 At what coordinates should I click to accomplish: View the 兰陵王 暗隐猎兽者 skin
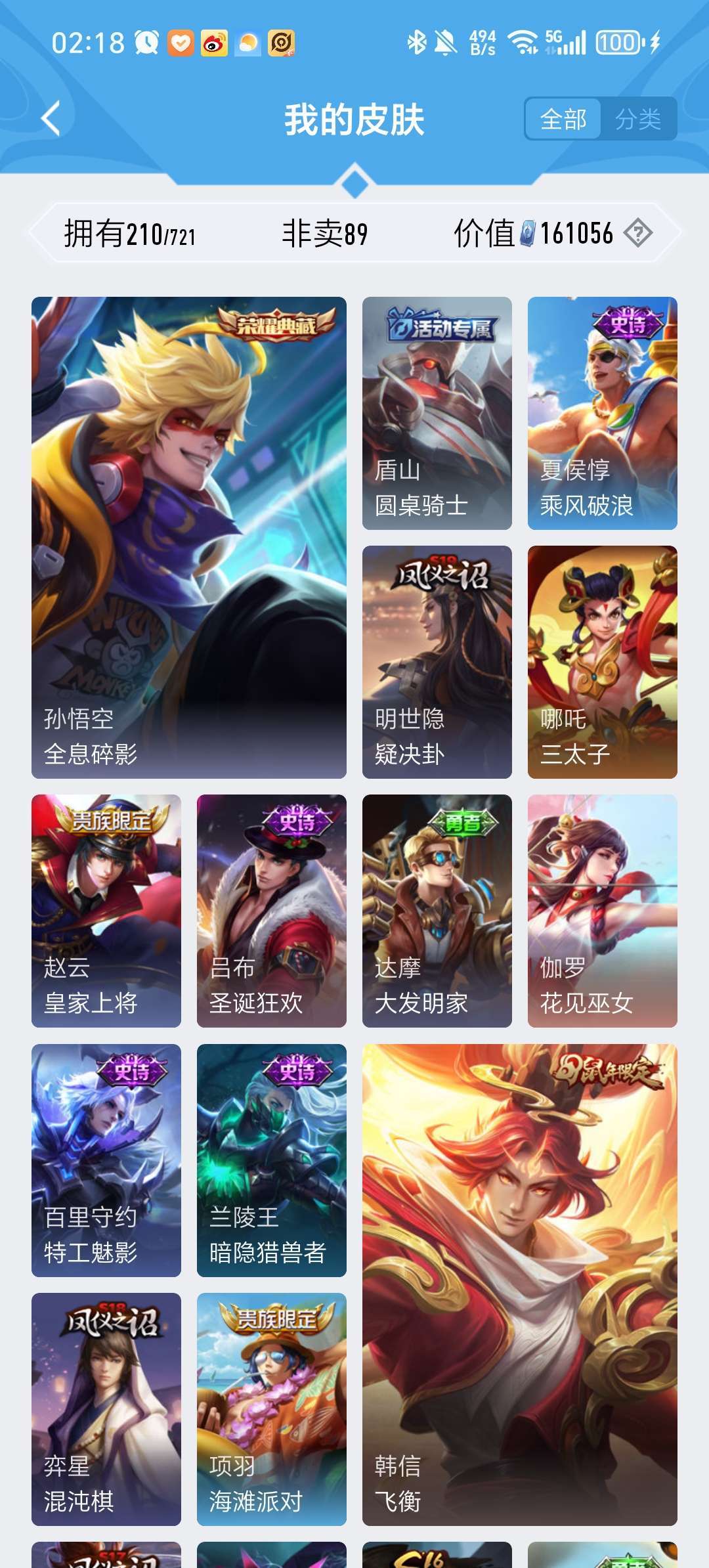[272, 1160]
